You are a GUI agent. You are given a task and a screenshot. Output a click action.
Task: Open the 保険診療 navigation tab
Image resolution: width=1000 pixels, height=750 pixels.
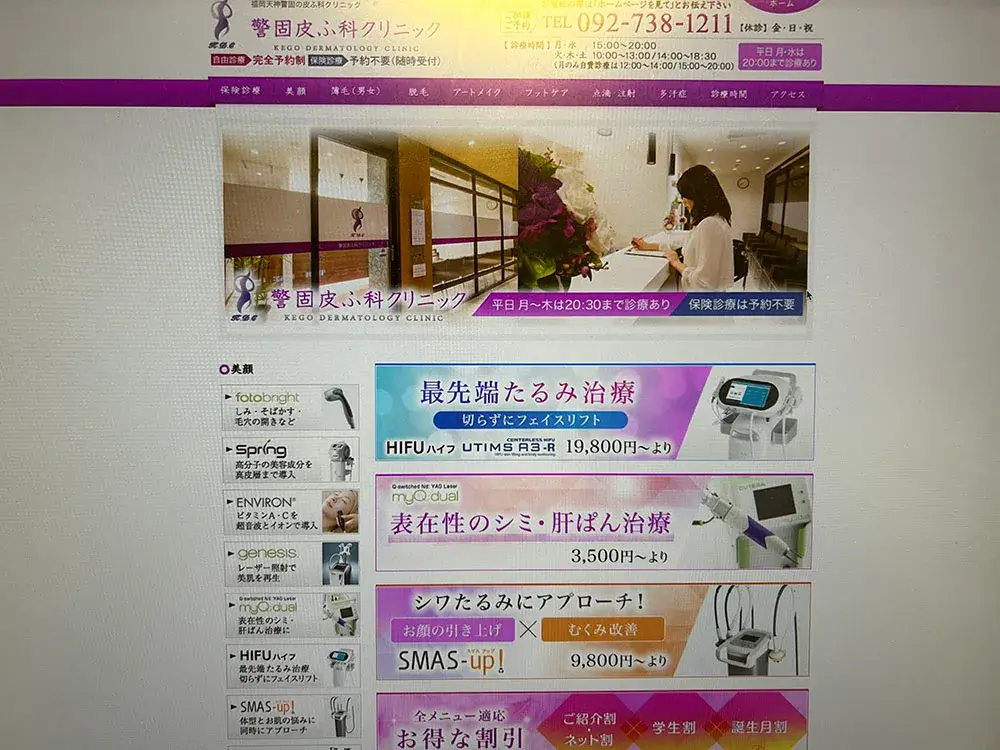(240, 92)
